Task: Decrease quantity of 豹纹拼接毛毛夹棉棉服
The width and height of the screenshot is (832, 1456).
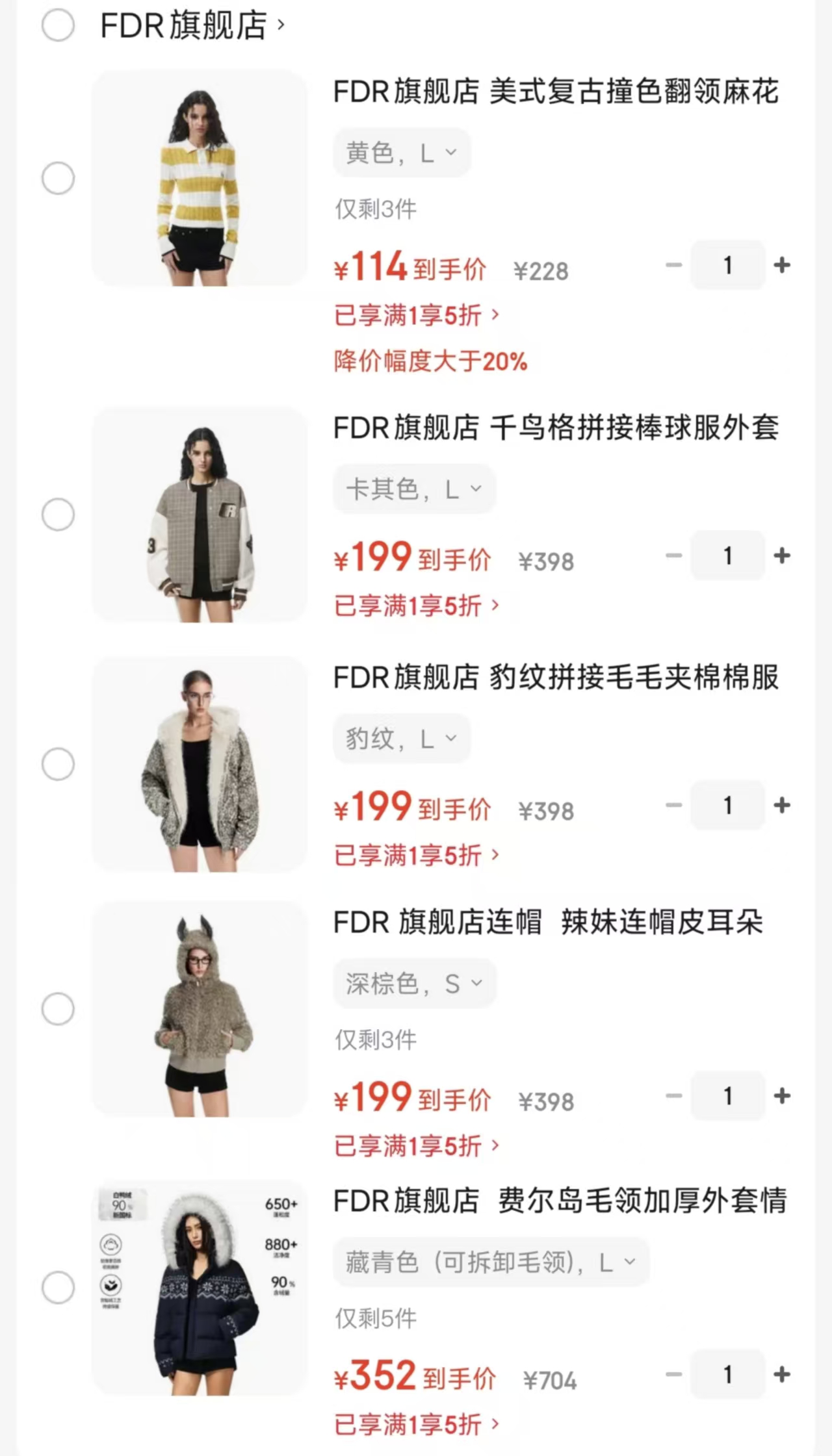Action: [674, 806]
